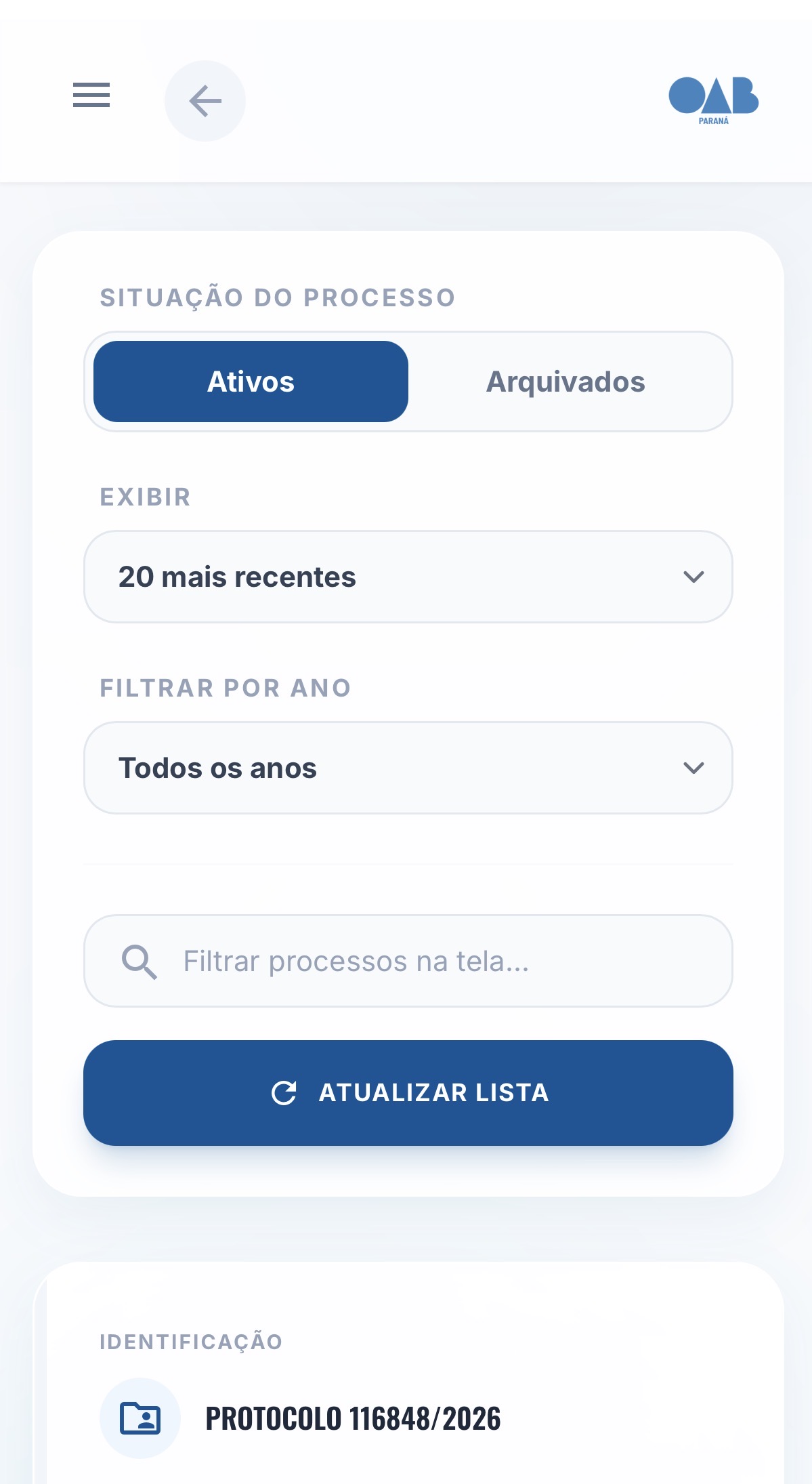812x1484 pixels.
Task: Click the magnifying glass search icon
Action: pos(139,960)
